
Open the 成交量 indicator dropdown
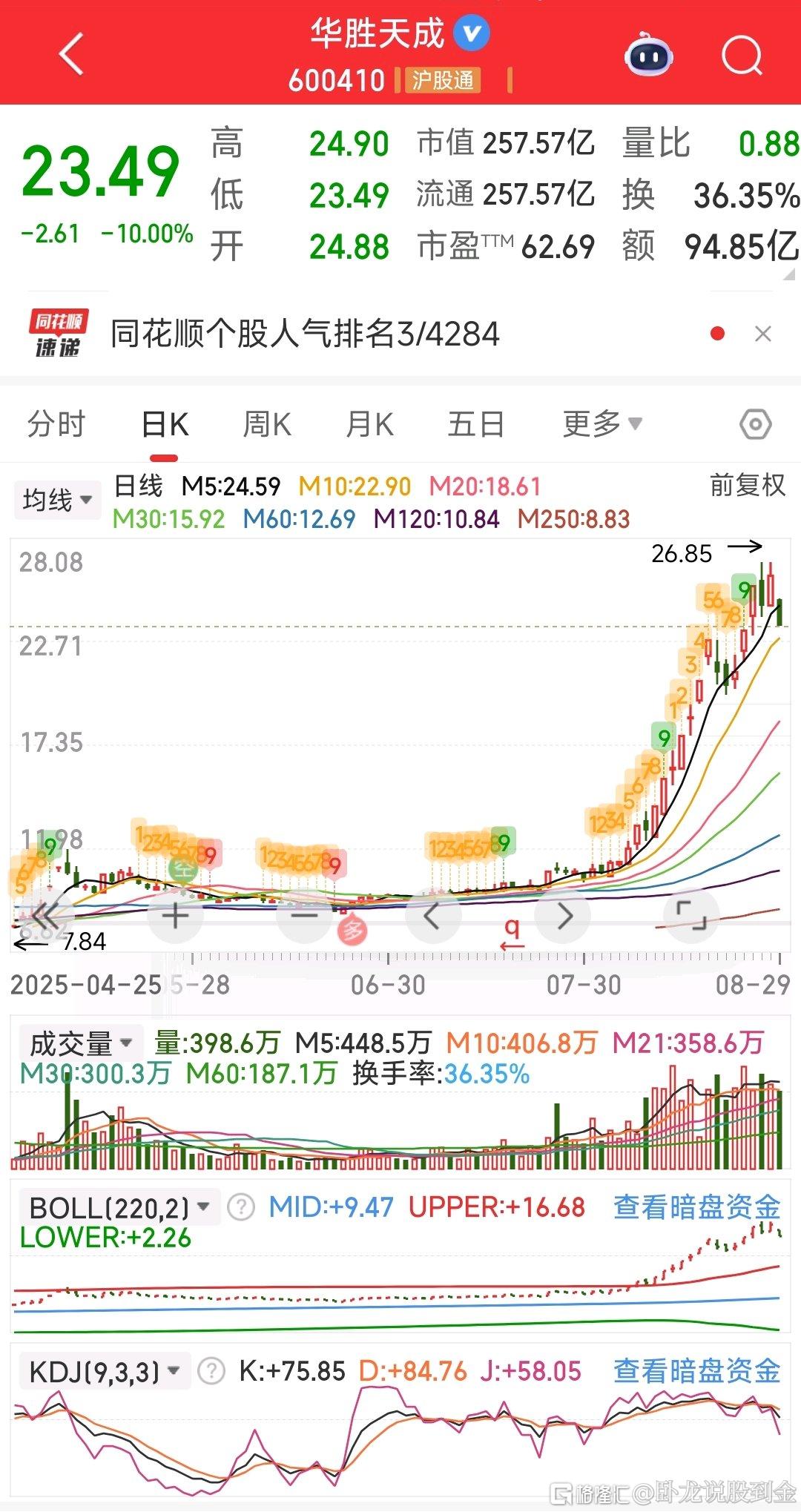coord(81,1043)
